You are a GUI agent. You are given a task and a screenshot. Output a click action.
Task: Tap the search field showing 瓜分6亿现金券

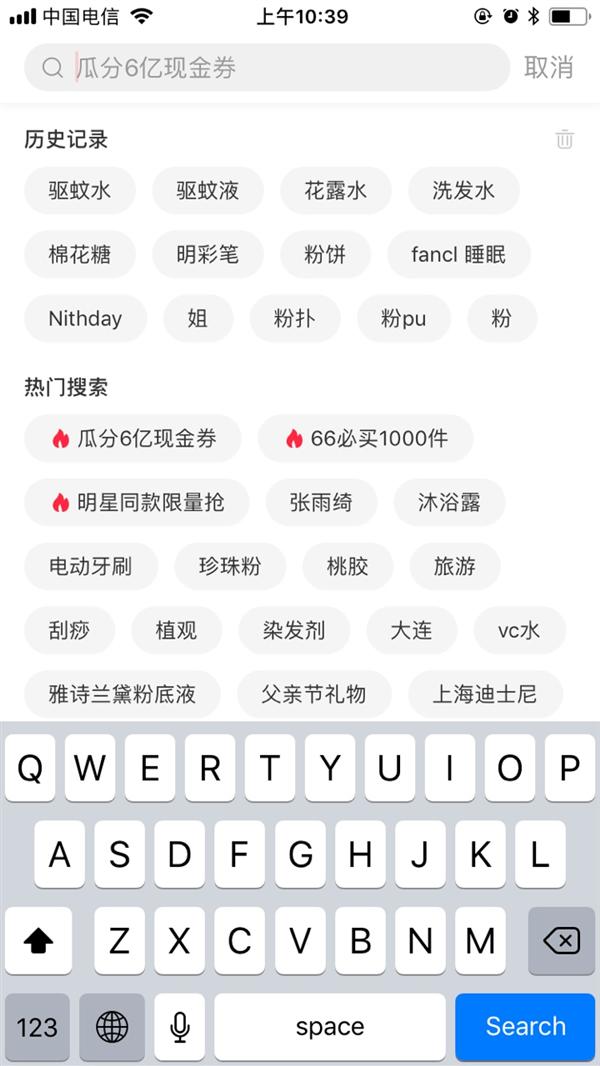pyautogui.click(x=270, y=68)
